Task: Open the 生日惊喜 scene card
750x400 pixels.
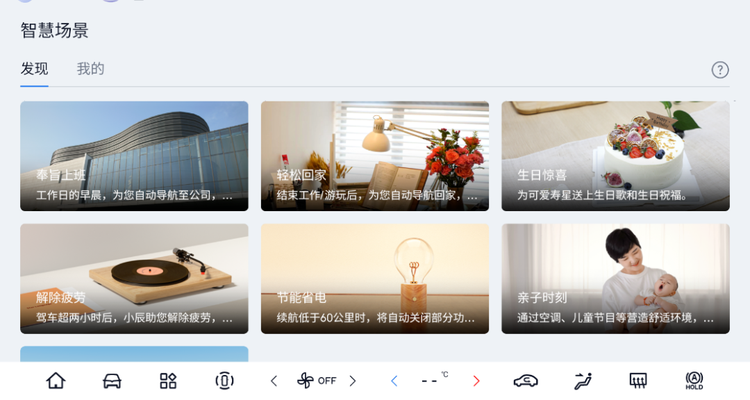Action: [x=615, y=155]
